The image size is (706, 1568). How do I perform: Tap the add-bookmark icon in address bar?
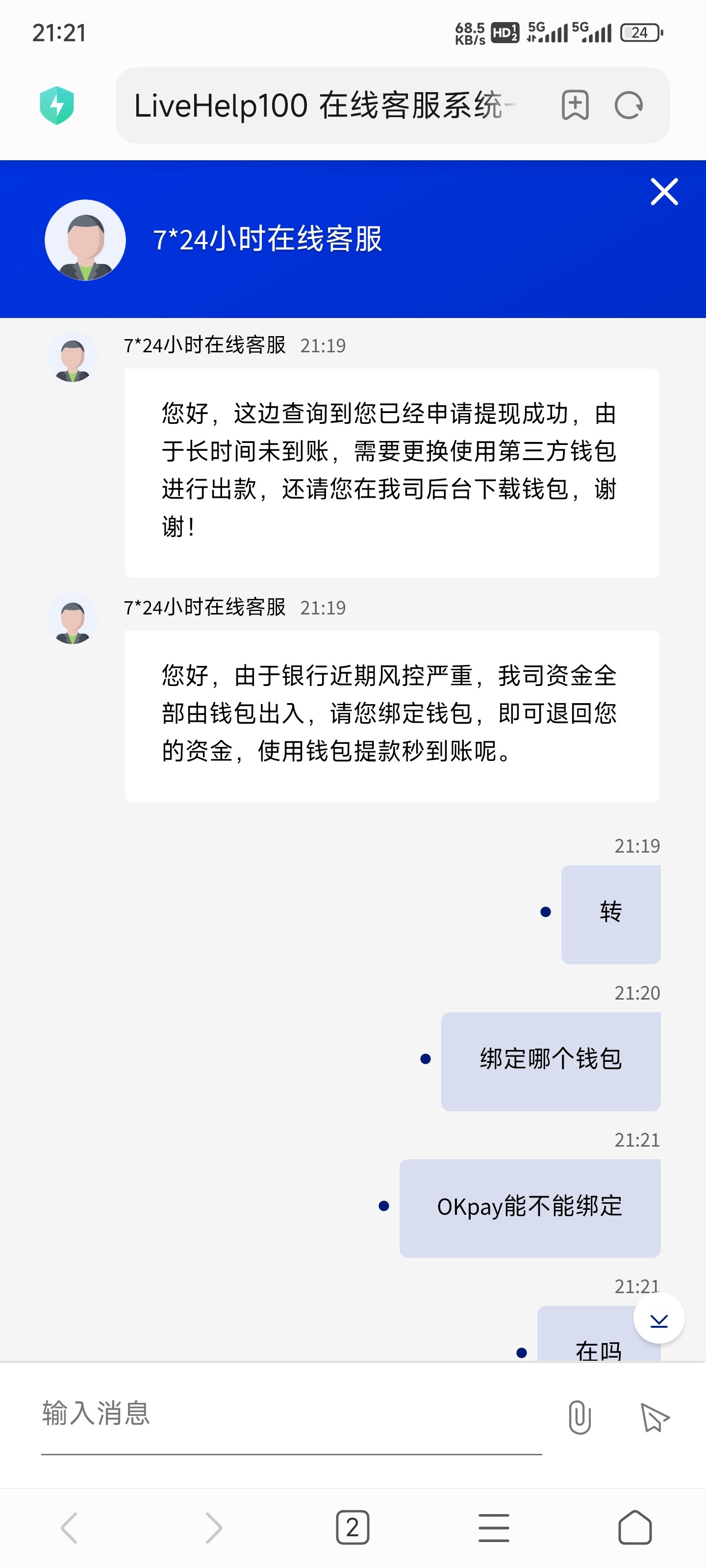(x=575, y=105)
